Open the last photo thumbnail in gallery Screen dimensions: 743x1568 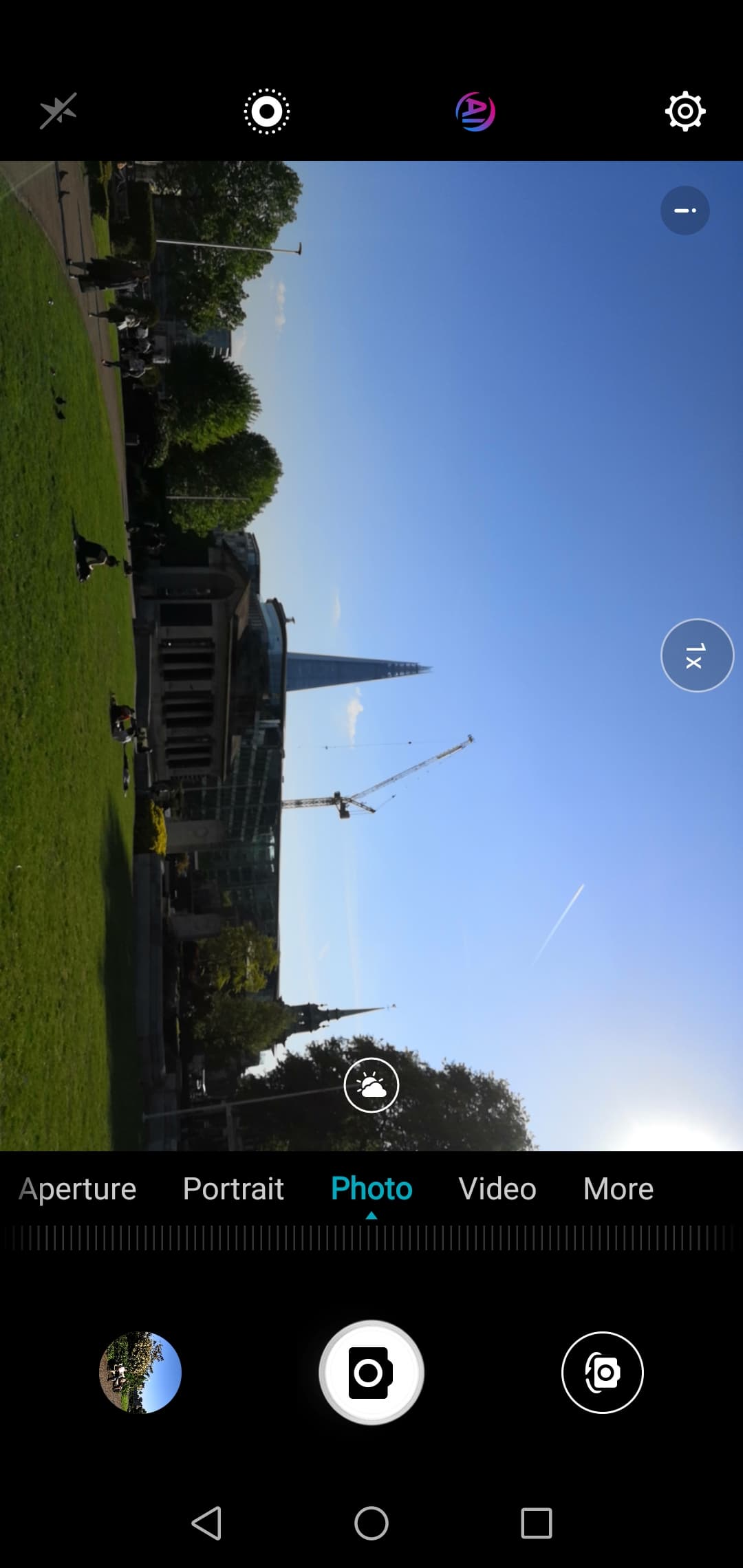point(140,1373)
